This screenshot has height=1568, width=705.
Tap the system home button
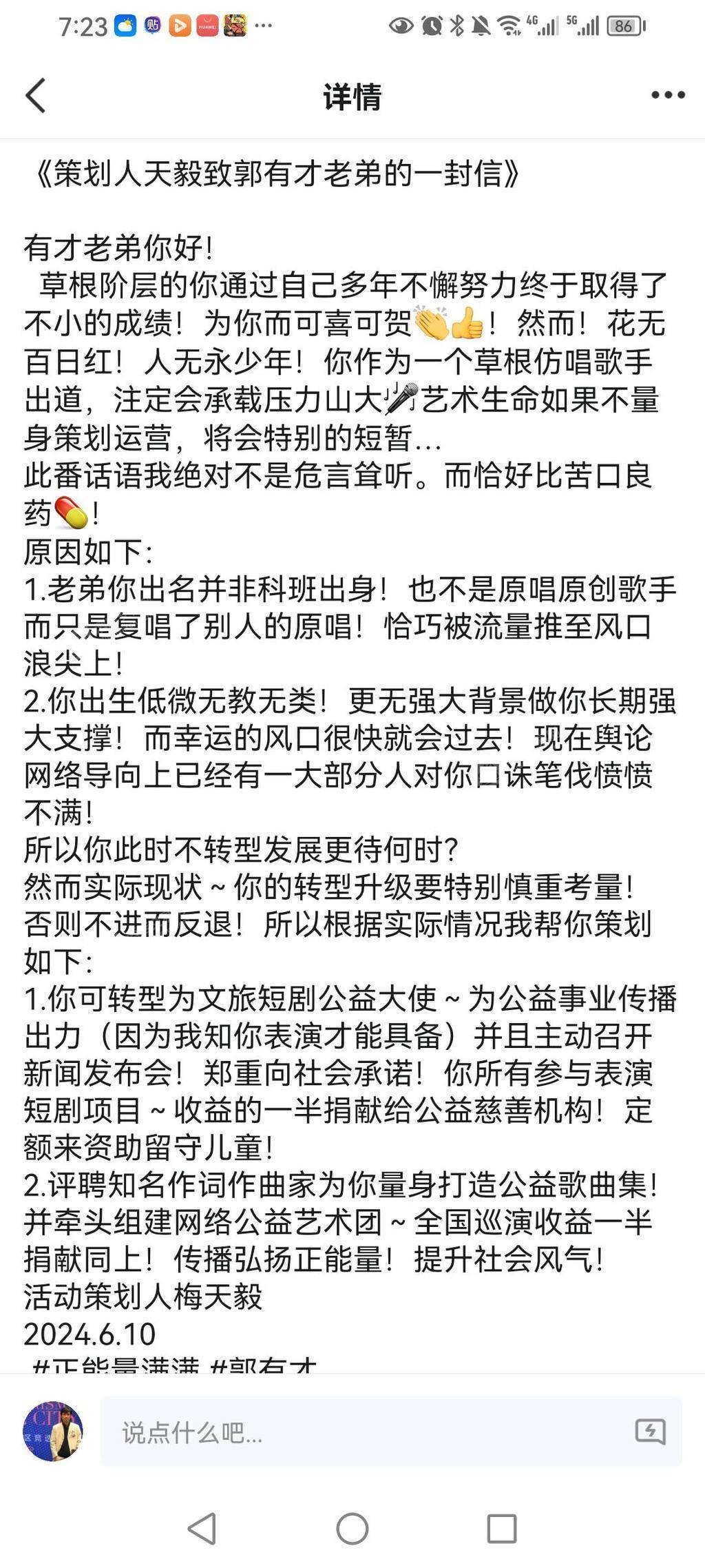click(x=352, y=1529)
